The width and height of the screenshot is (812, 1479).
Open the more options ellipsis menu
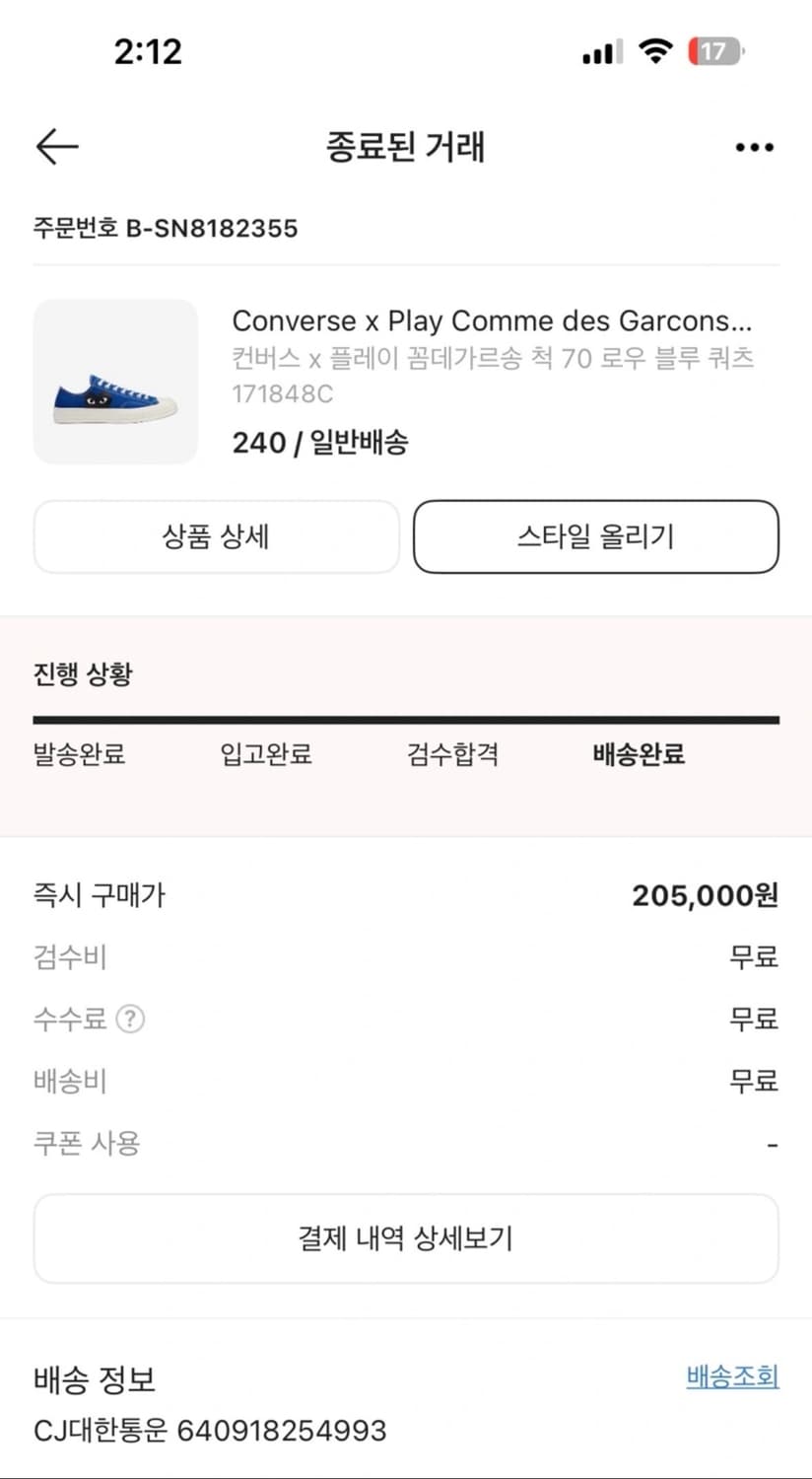(x=753, y=146)
